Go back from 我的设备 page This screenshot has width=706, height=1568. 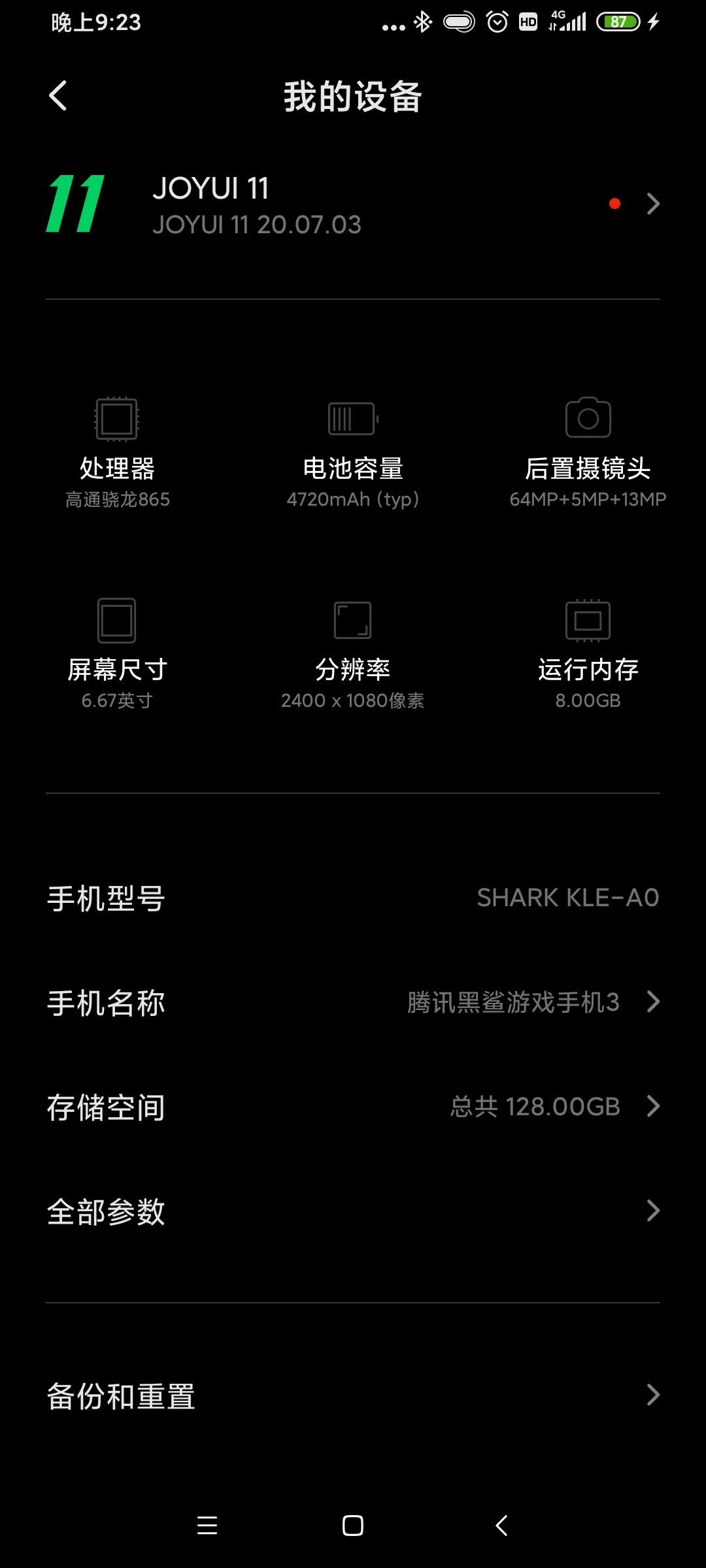pos(58,96)
